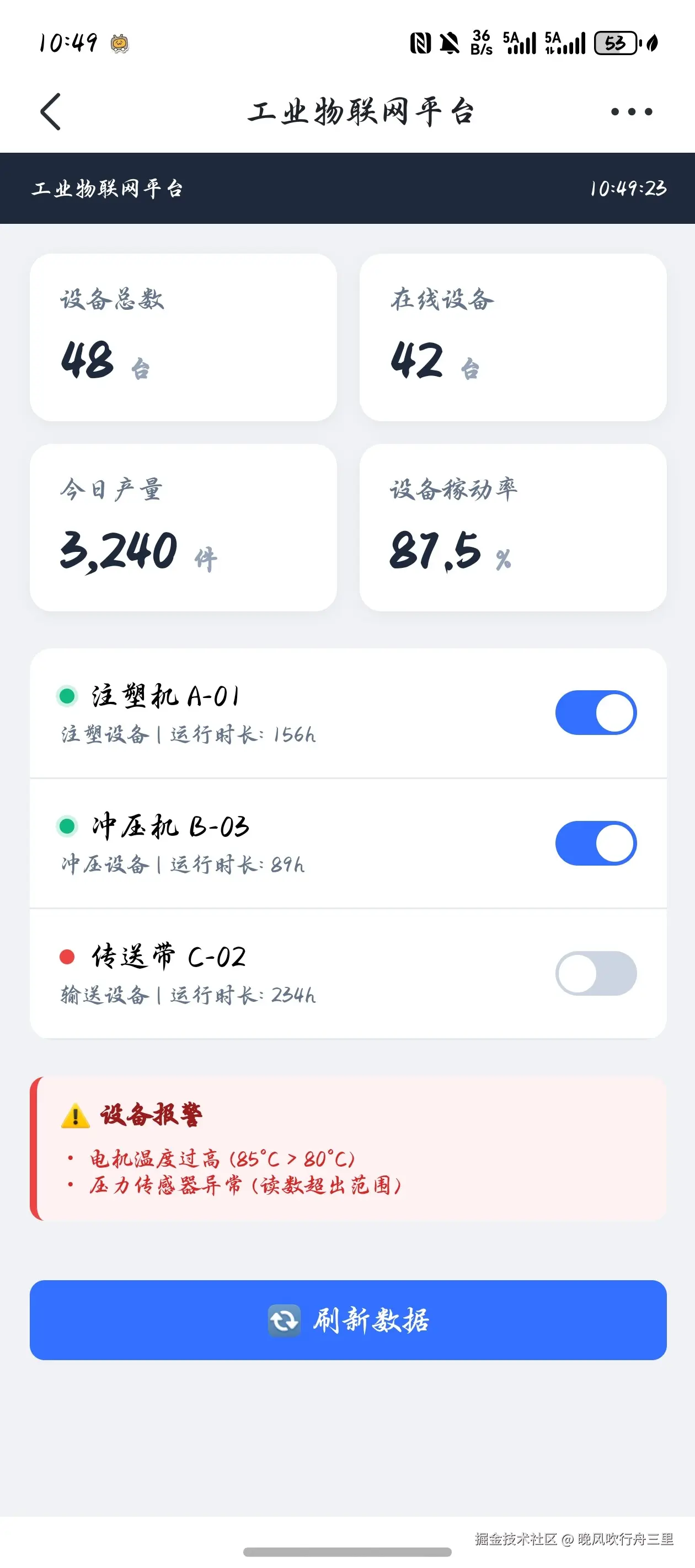Go back using the top-left arrow
Screen dimensions: 695x1568
point(51,111)
